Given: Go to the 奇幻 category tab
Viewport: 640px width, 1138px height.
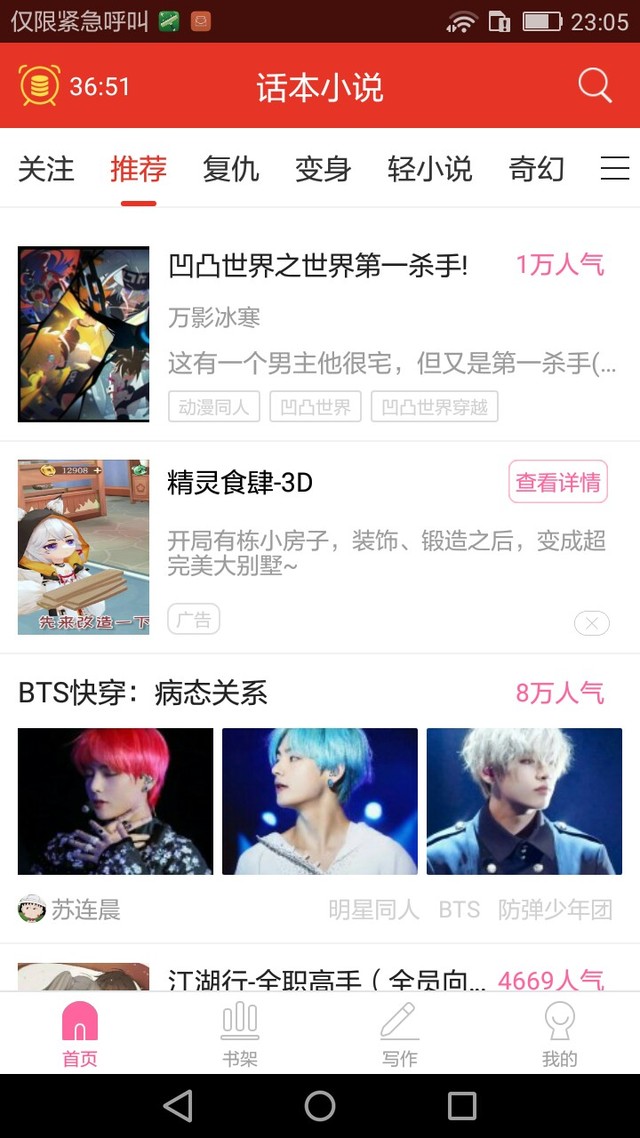Looking at the screenshot, I should click(x=537, y=169).
